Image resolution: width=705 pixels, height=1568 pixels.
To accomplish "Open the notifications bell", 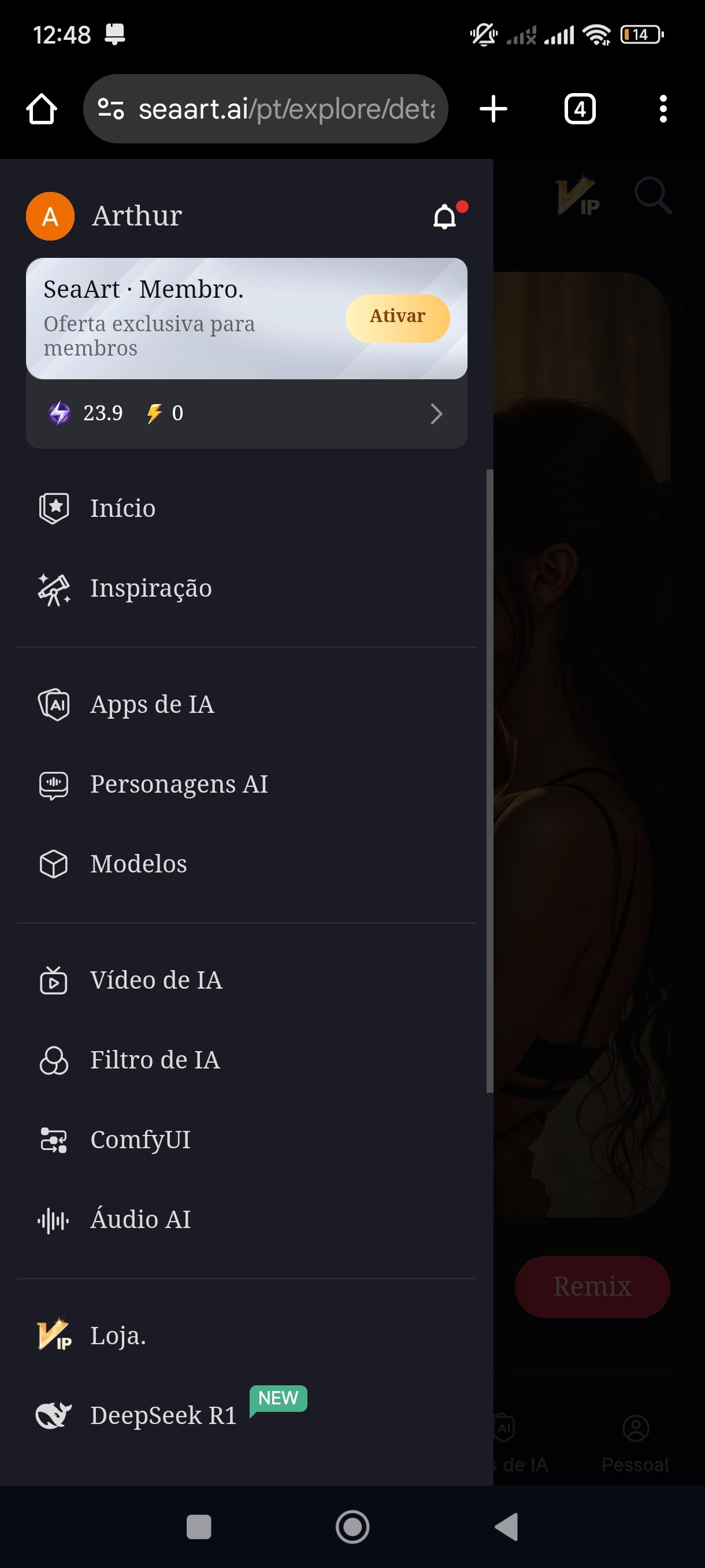I will 446,217.
